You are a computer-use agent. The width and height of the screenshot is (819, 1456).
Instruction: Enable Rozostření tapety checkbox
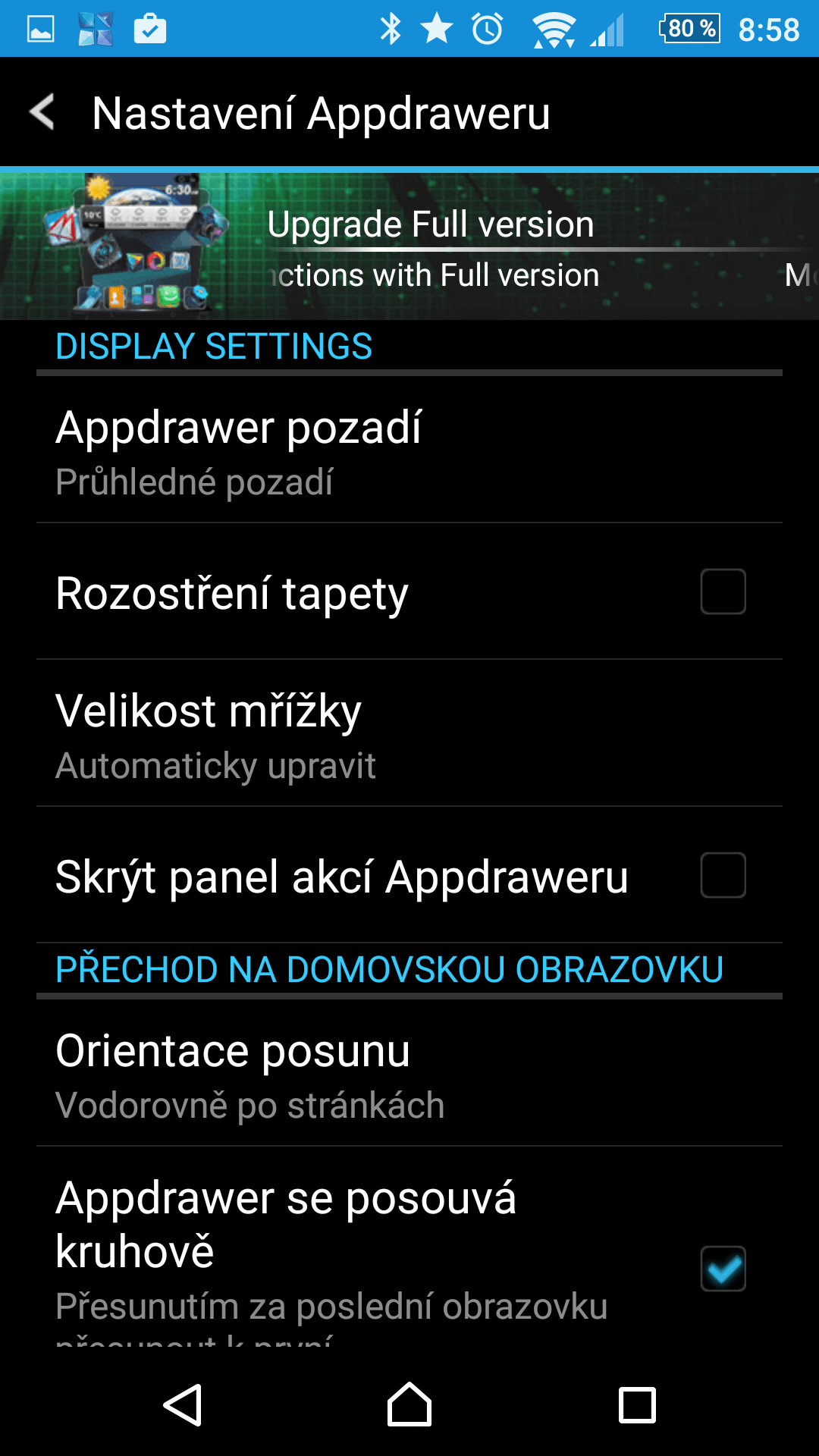click(723, 591)
